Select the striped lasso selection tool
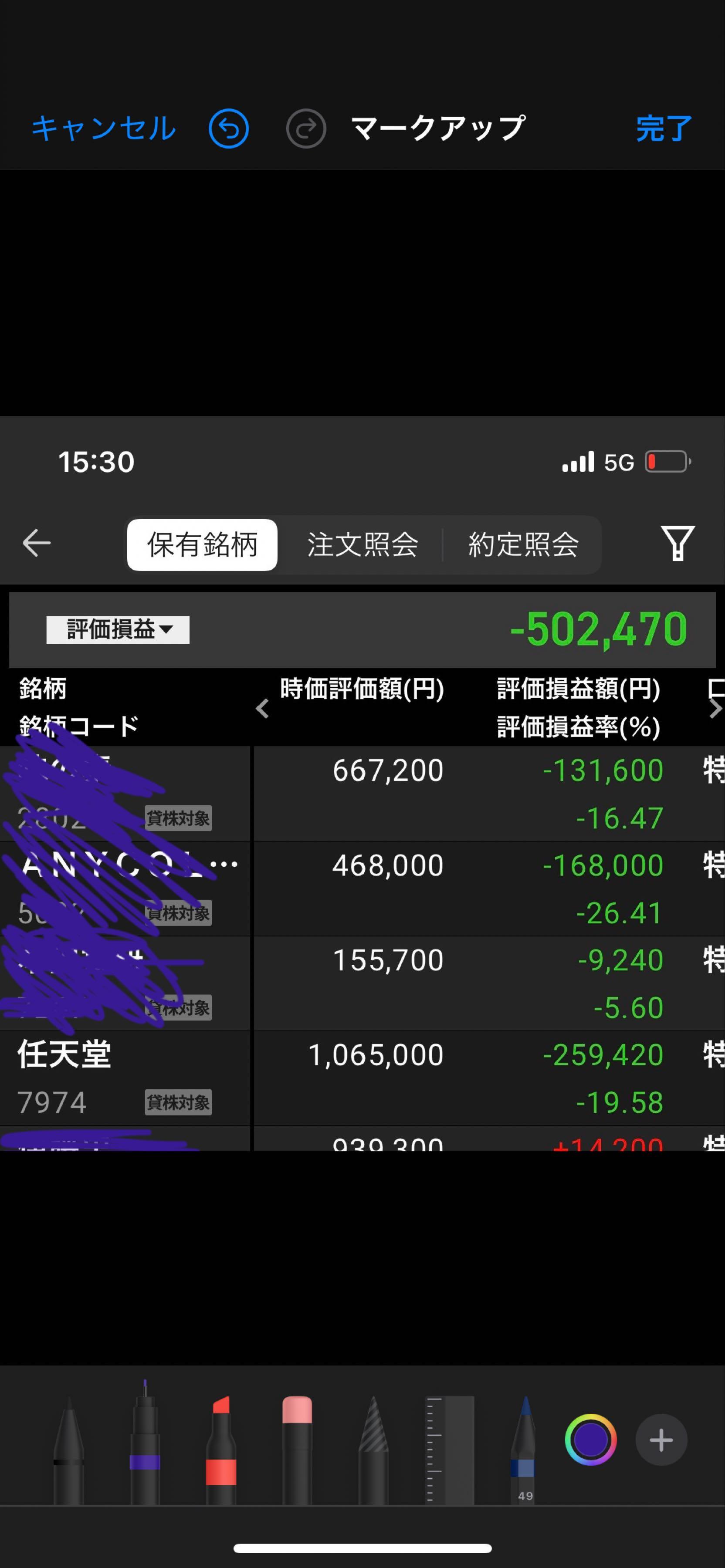Viewport: 725px width, 1568px height. (373, 1452)
